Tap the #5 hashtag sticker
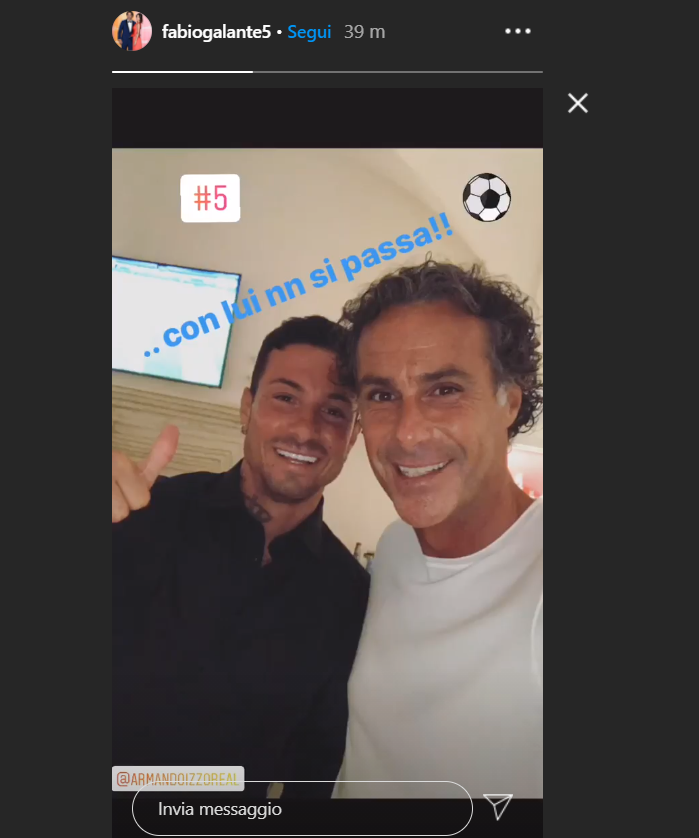The width and height of the screenshot is (699, 838). (x=210, y=198)
